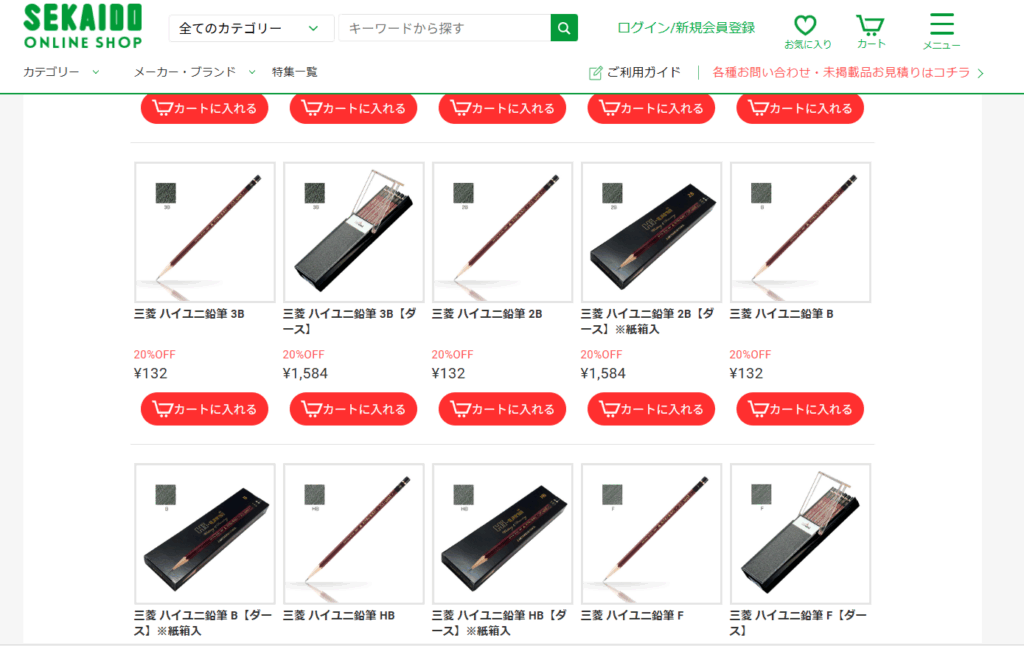Open product 三菱 ハイユニ鉛筆 F
This screenshot has width=1024, height=646.
pos(651,534)
